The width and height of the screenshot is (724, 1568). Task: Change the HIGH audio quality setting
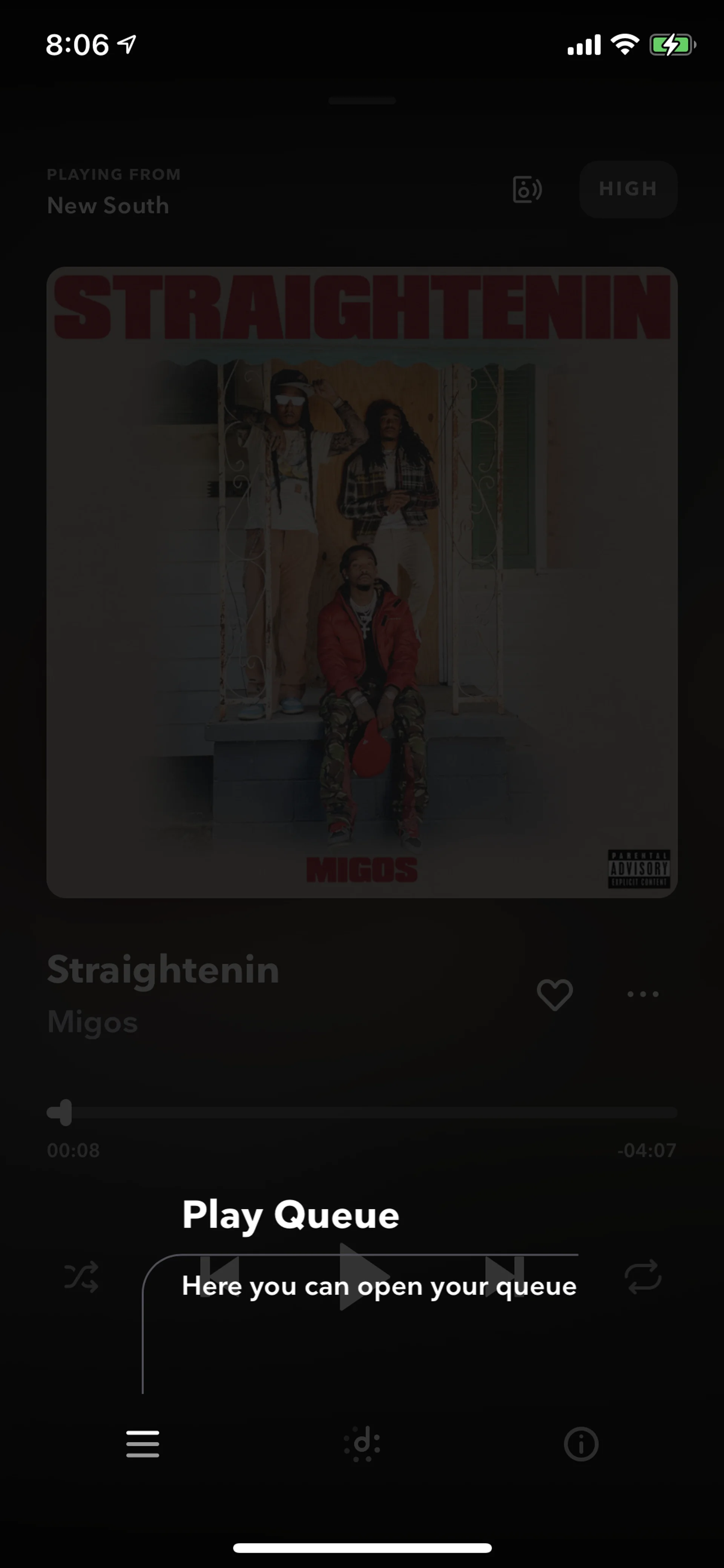point(628,189)
